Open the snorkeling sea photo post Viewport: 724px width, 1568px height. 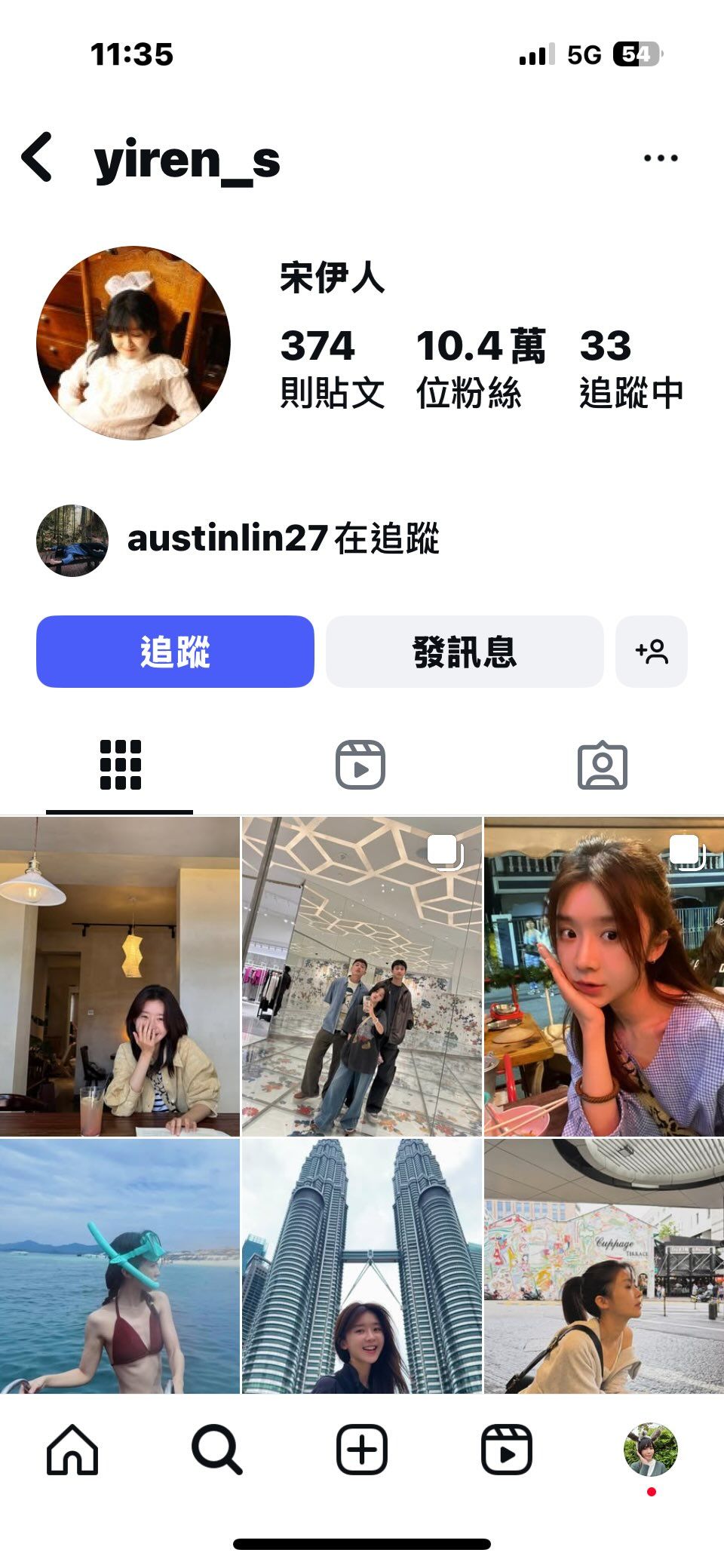(119, 1266)
